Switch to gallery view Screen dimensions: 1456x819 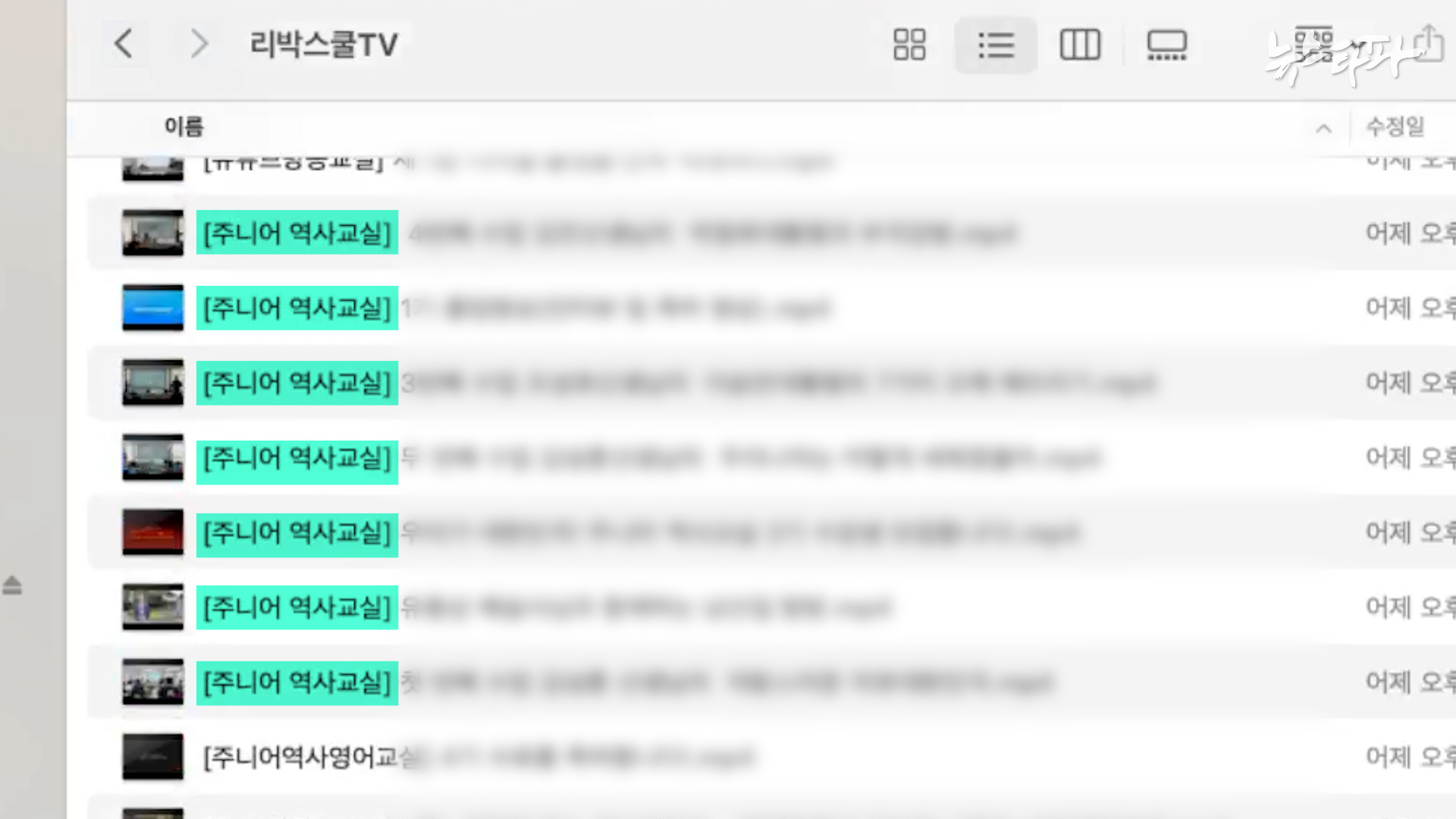1166,45
